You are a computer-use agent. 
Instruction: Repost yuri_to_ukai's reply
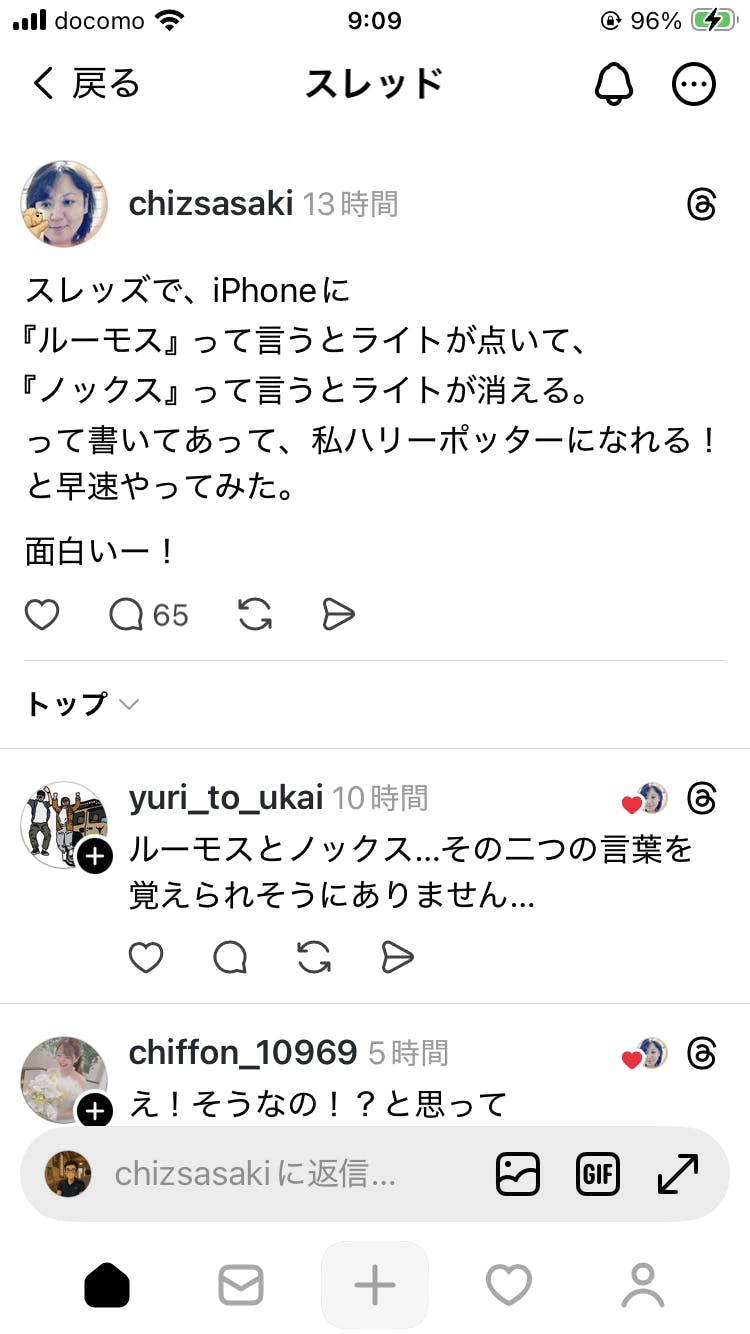[x=314, y=958]
